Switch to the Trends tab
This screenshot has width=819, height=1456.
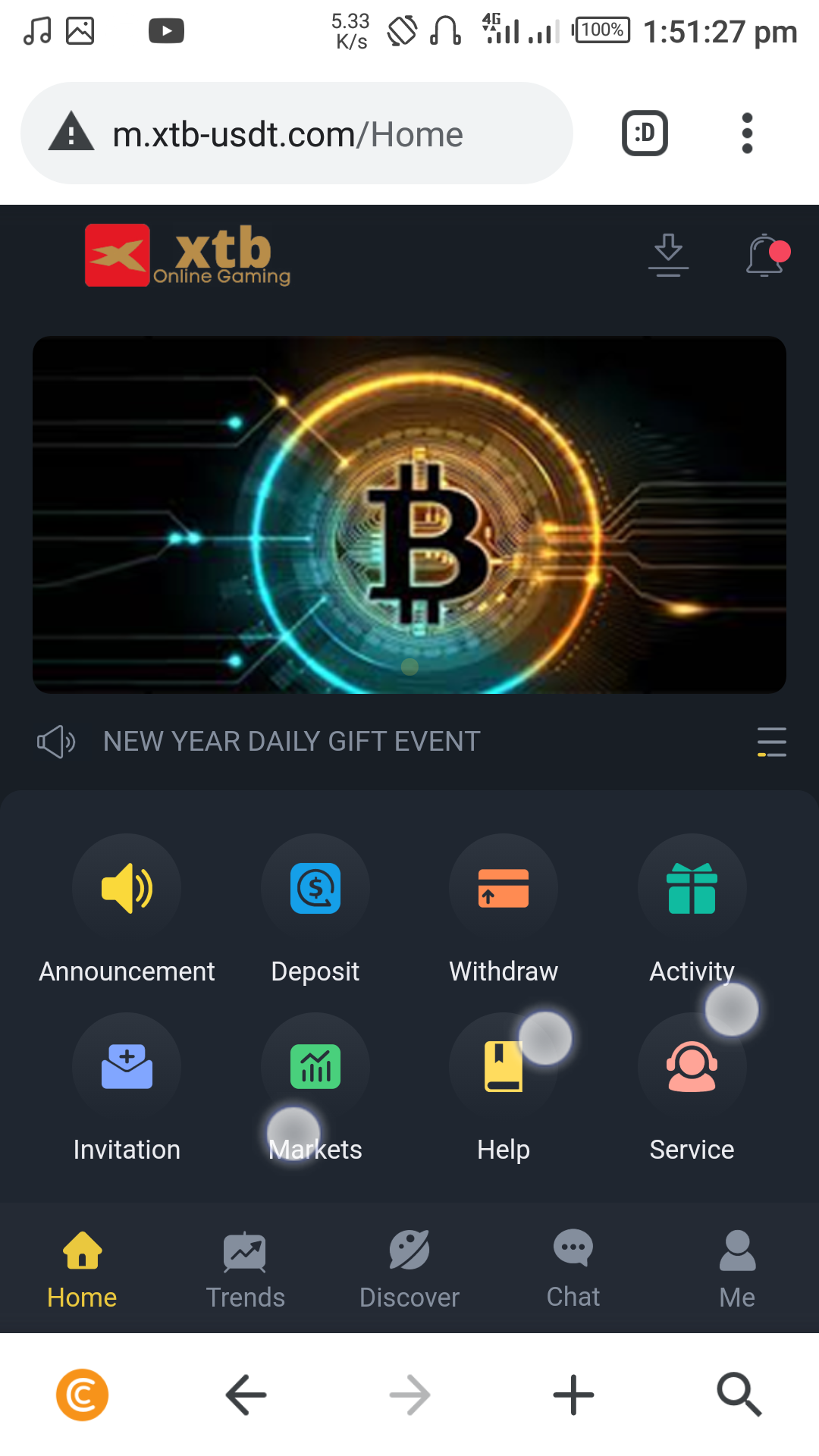[x=245, y=1268]
